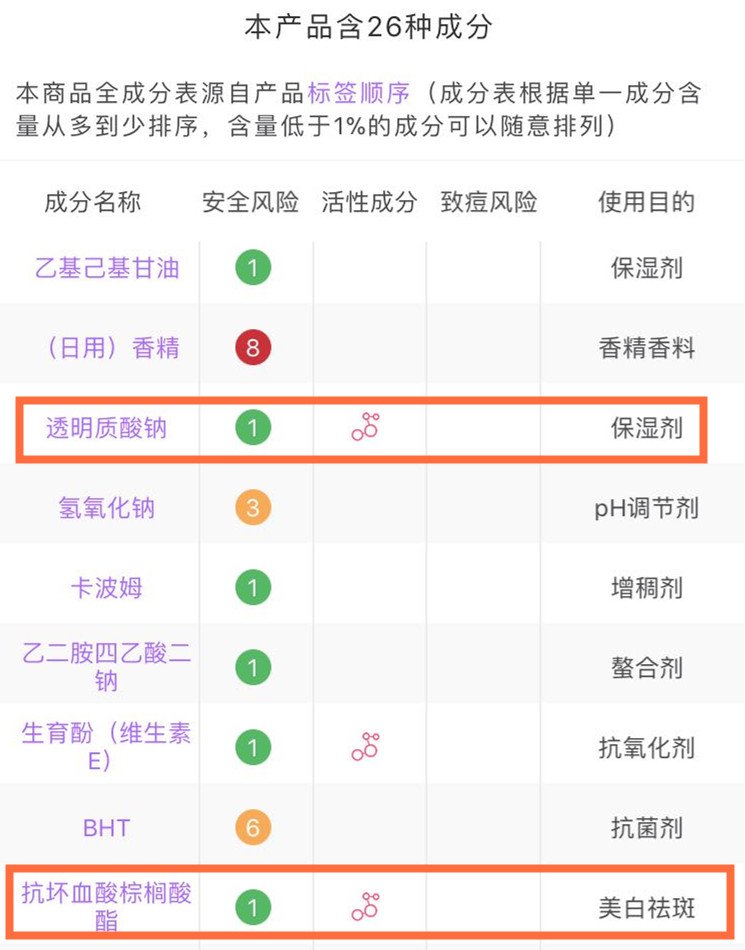Viewport: 745px width, 950px height.
Task: Open 抗坏血酸棕榈酸酯 ingredient details
Action: [106, 906]
